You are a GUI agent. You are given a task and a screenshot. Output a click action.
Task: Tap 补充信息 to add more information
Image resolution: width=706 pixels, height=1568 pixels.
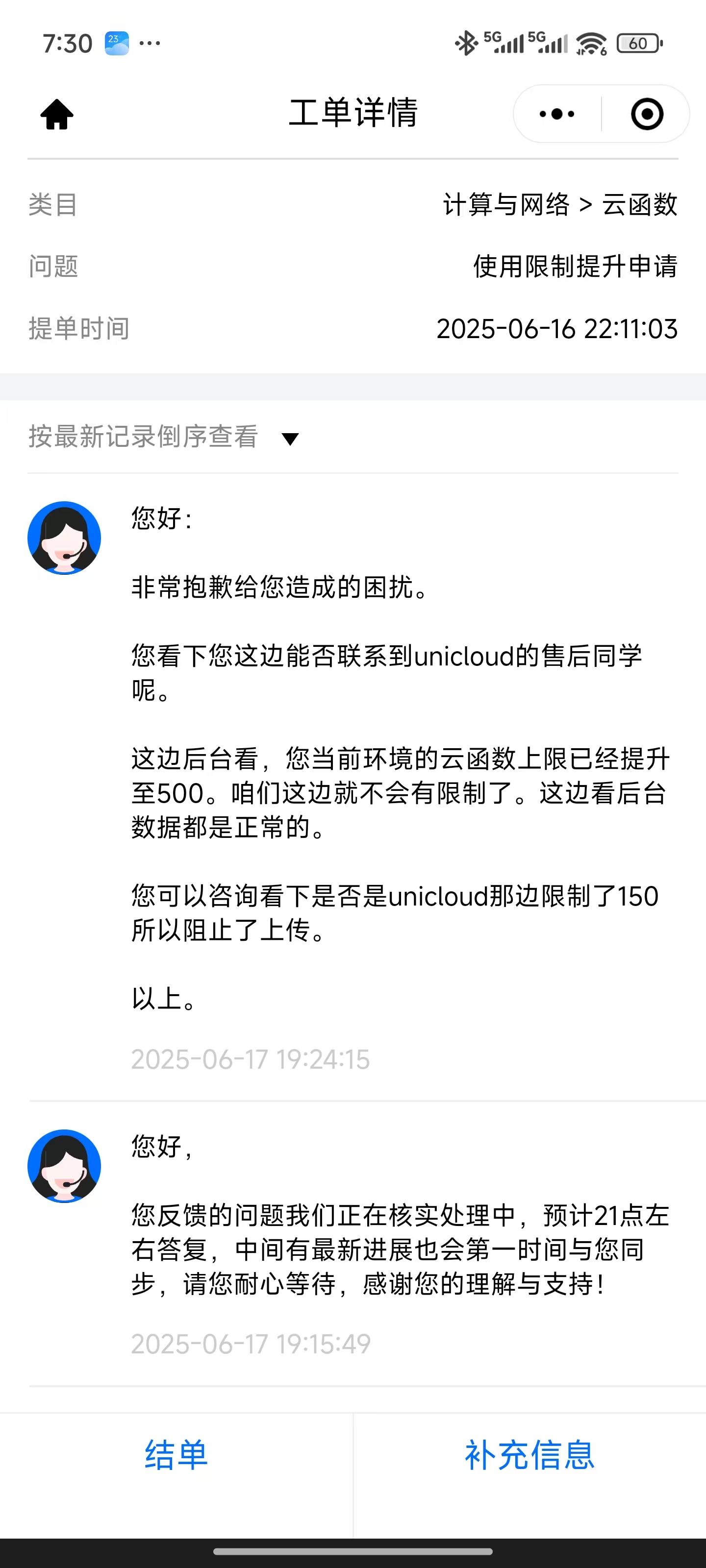point(529,1455)
